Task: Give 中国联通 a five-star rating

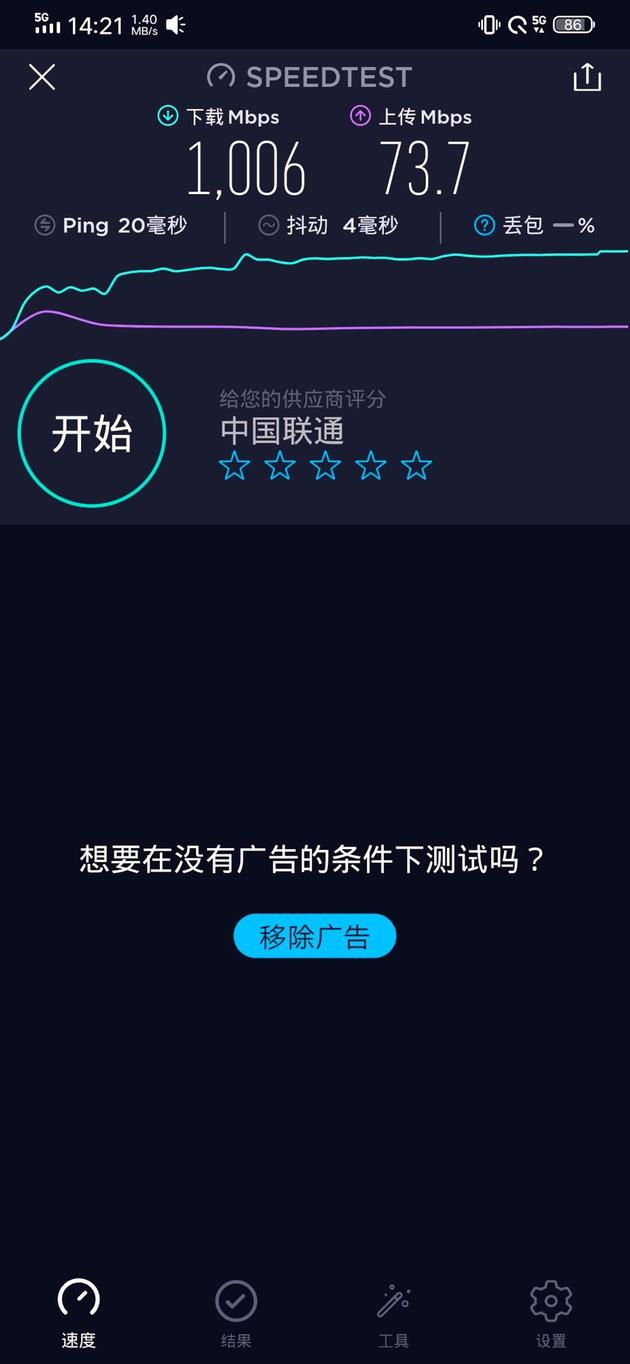Action: [x=416, y=465]
